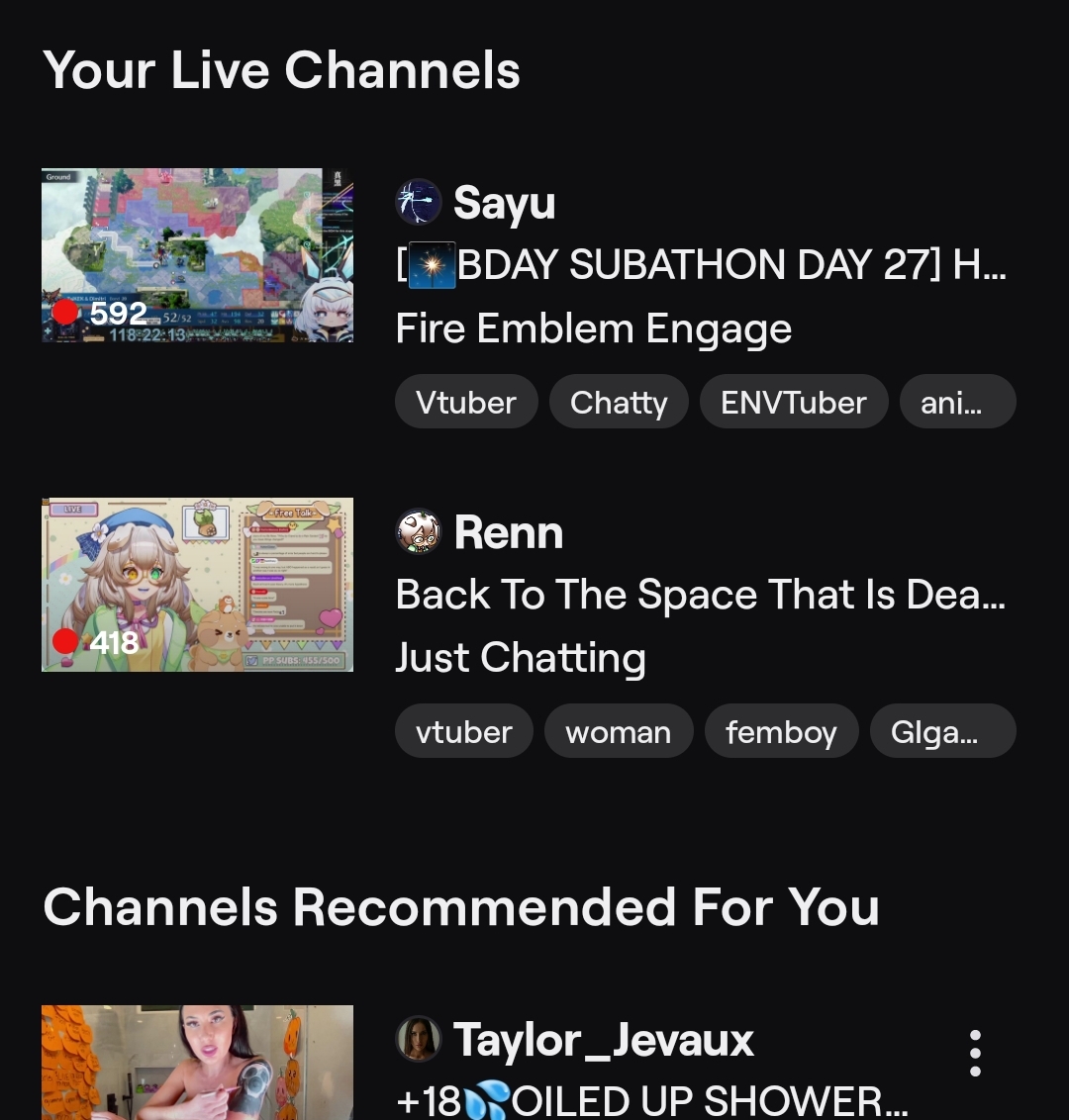The image size is (1069, 1120).
Task: Open Taylor_Jevaux's recommended stream thumbnail
Action: tap(197, 1063)
